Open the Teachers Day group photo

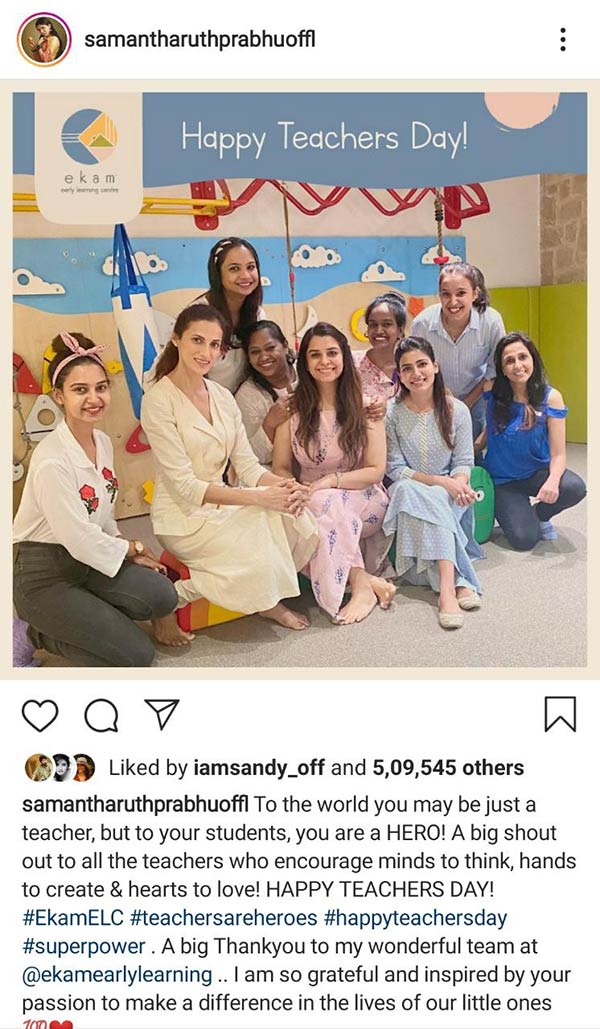point(300,380)
